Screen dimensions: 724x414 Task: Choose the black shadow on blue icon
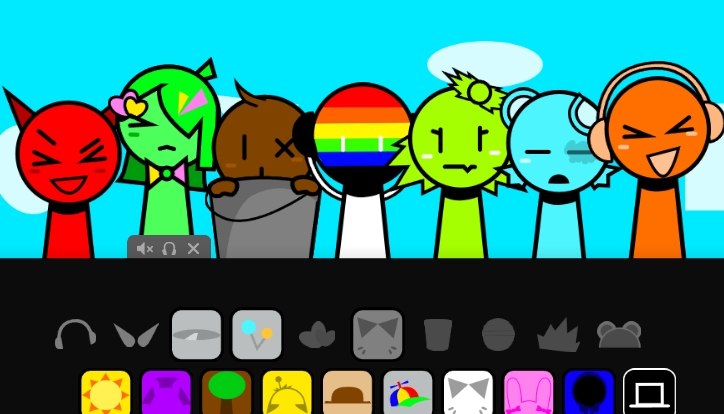click(589, 393)
